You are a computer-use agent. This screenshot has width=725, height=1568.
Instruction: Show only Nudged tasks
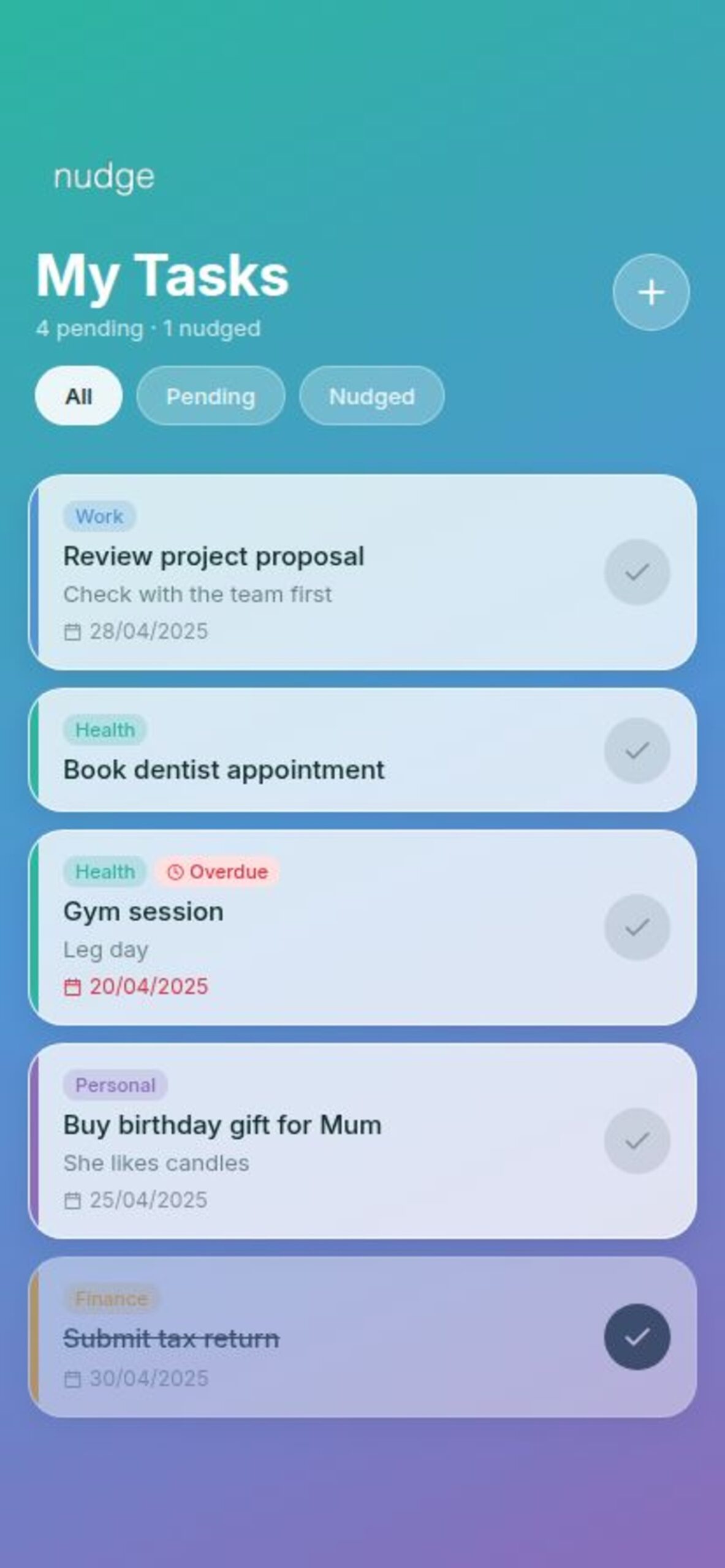tap(371, 396)
